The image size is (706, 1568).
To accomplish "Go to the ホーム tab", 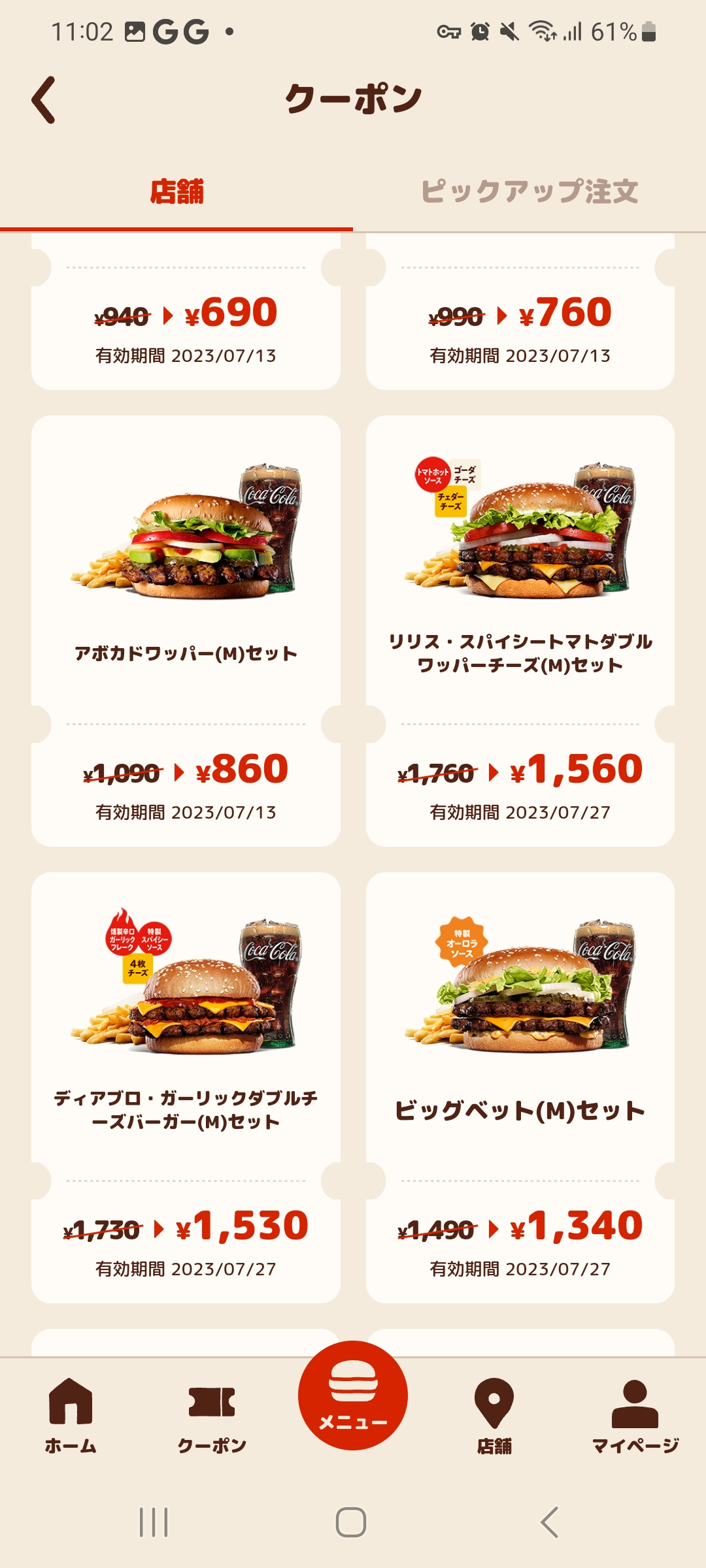I will pos(71,1415).
